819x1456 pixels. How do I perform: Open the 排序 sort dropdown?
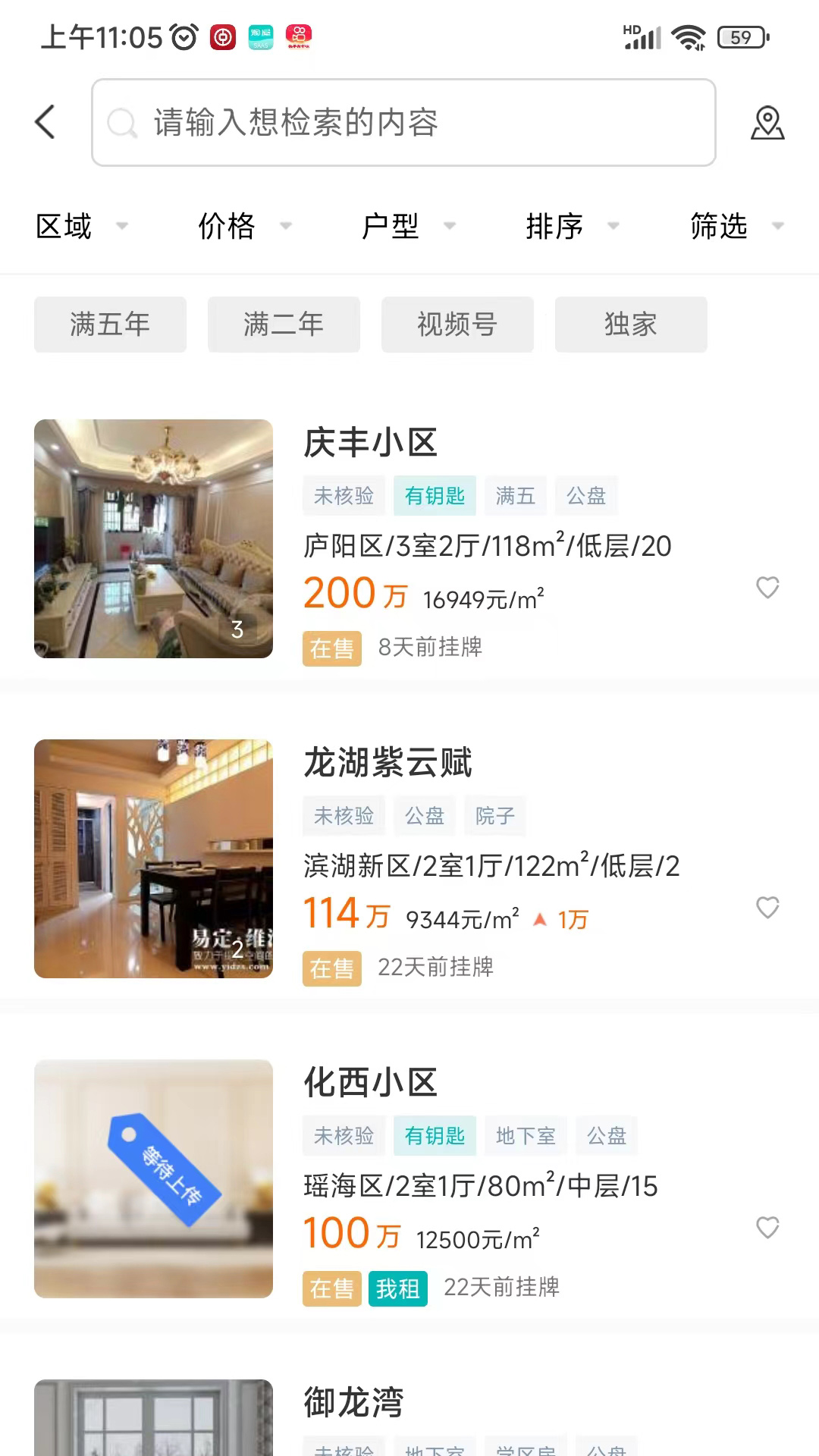(x=572, y=226)
